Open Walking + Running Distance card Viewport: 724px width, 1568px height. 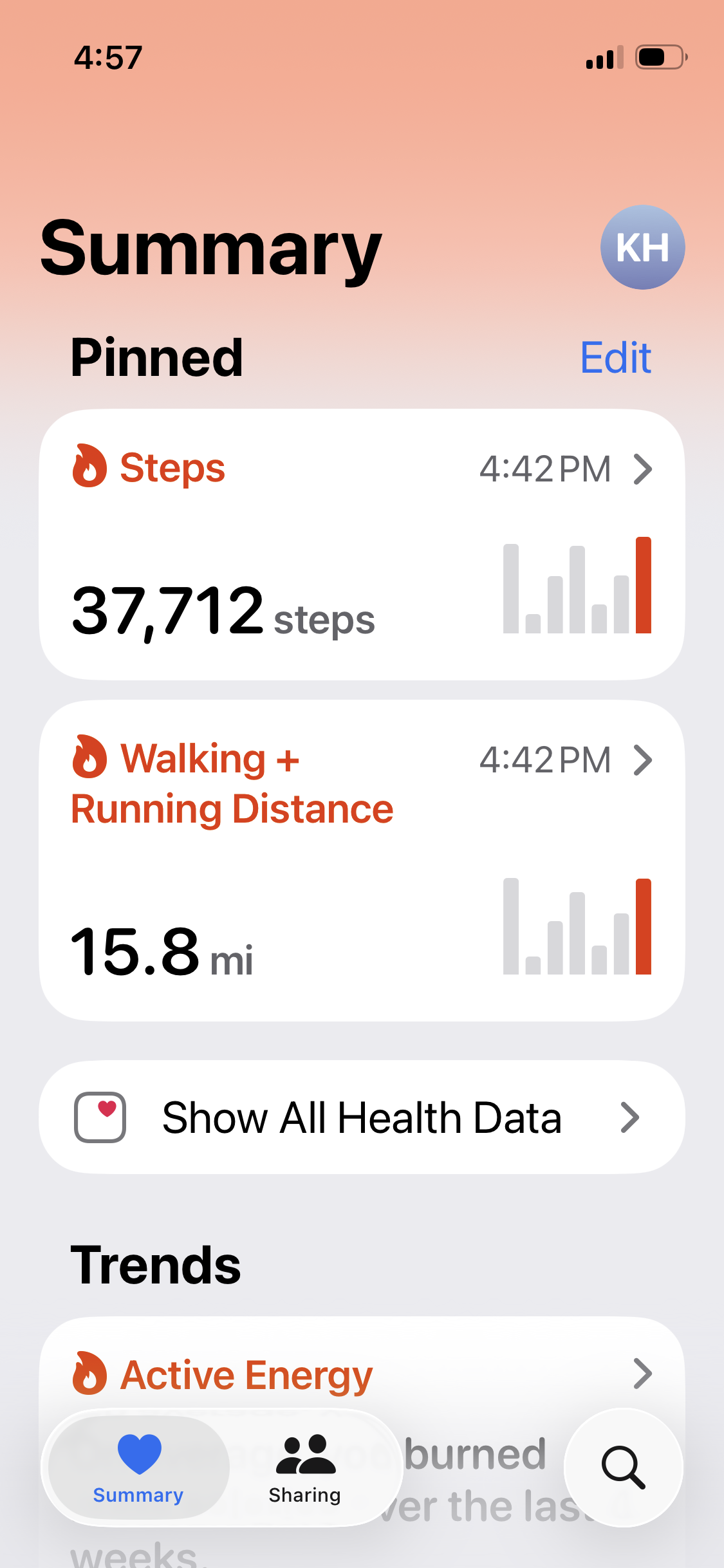point(362,861)
